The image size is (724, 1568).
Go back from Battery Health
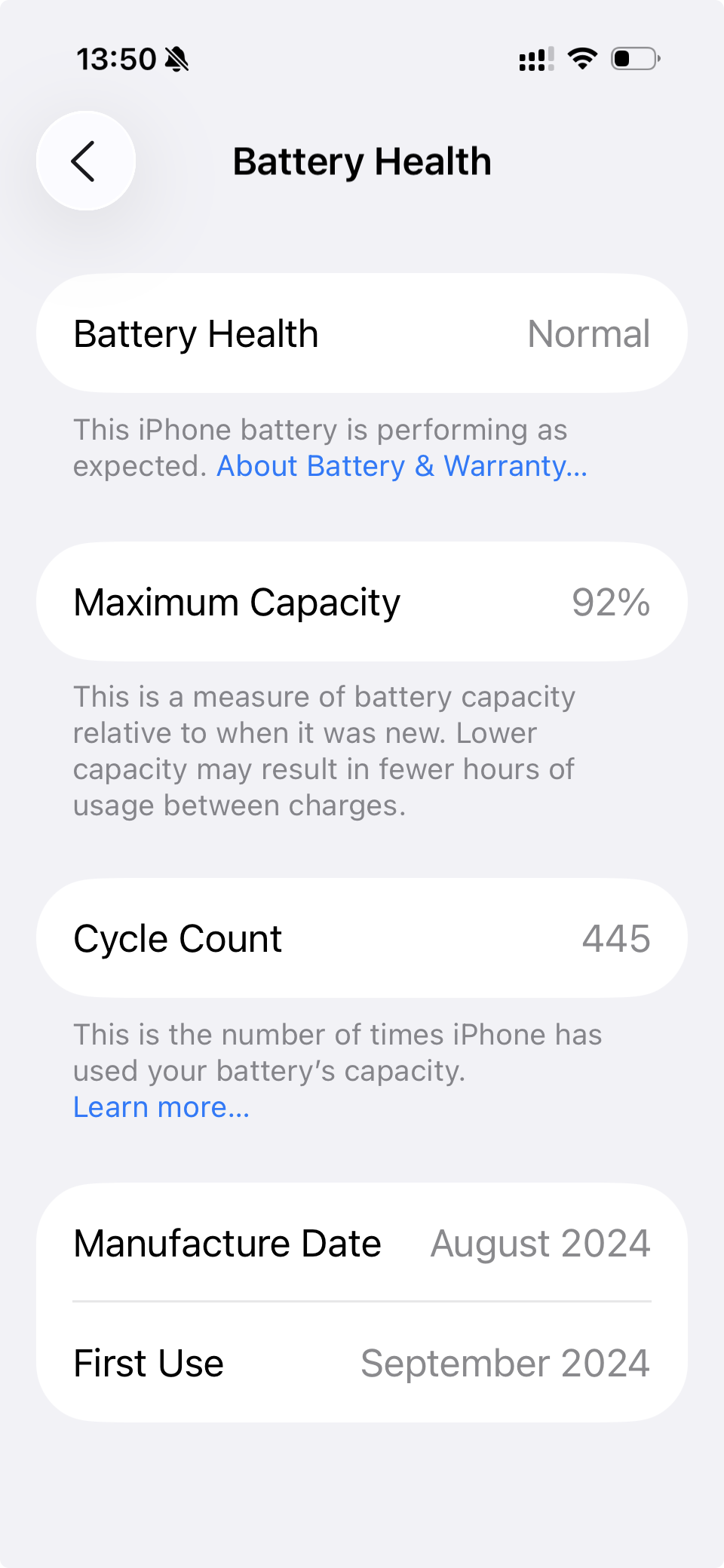(85, 161)
